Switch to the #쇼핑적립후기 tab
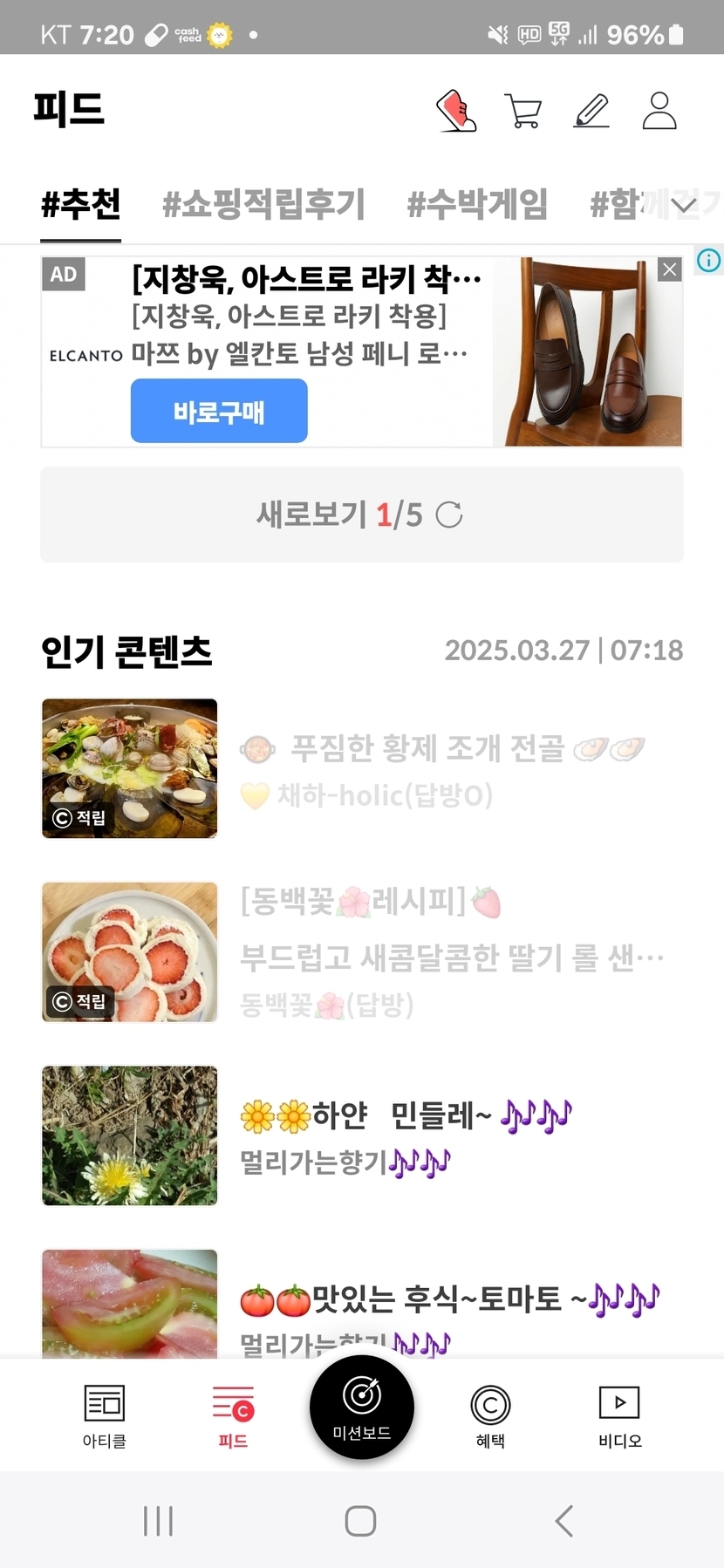 [x=263, y=204]
